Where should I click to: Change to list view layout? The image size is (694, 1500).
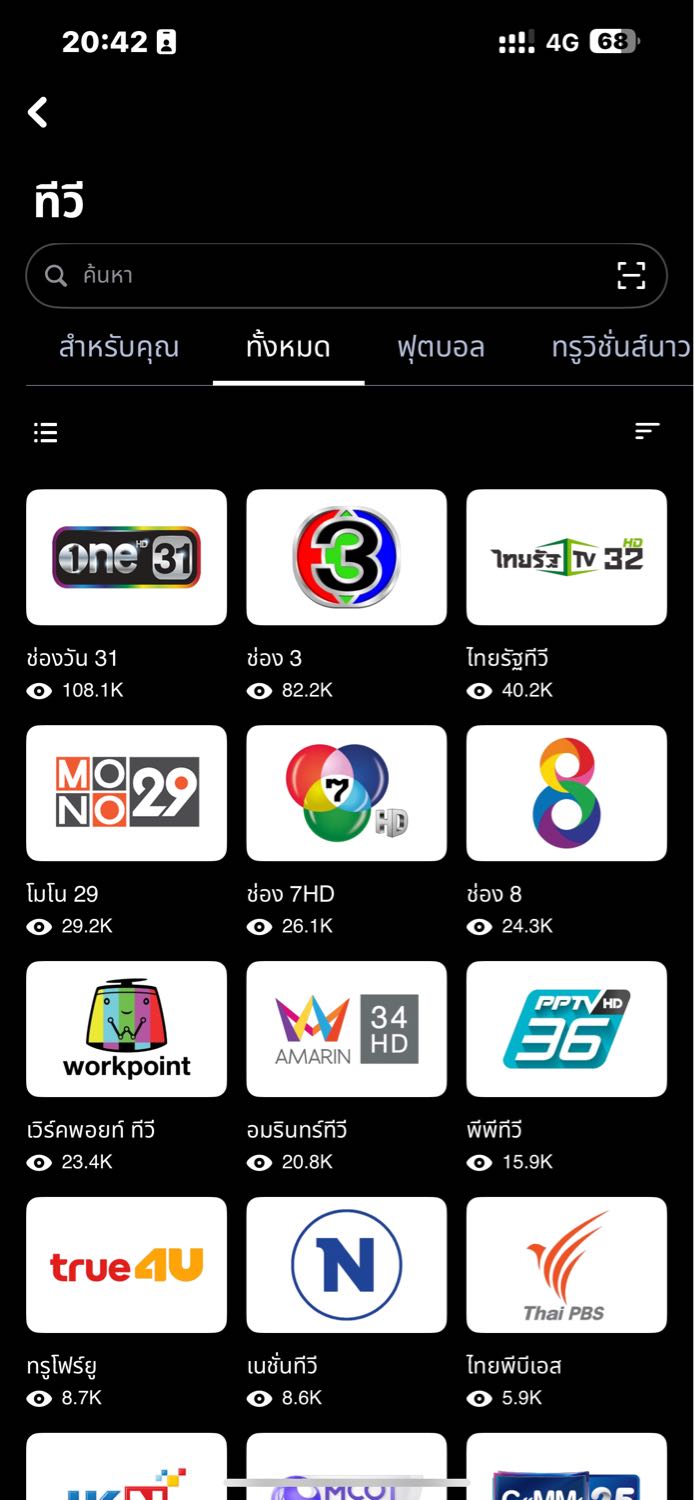(45, 432)
